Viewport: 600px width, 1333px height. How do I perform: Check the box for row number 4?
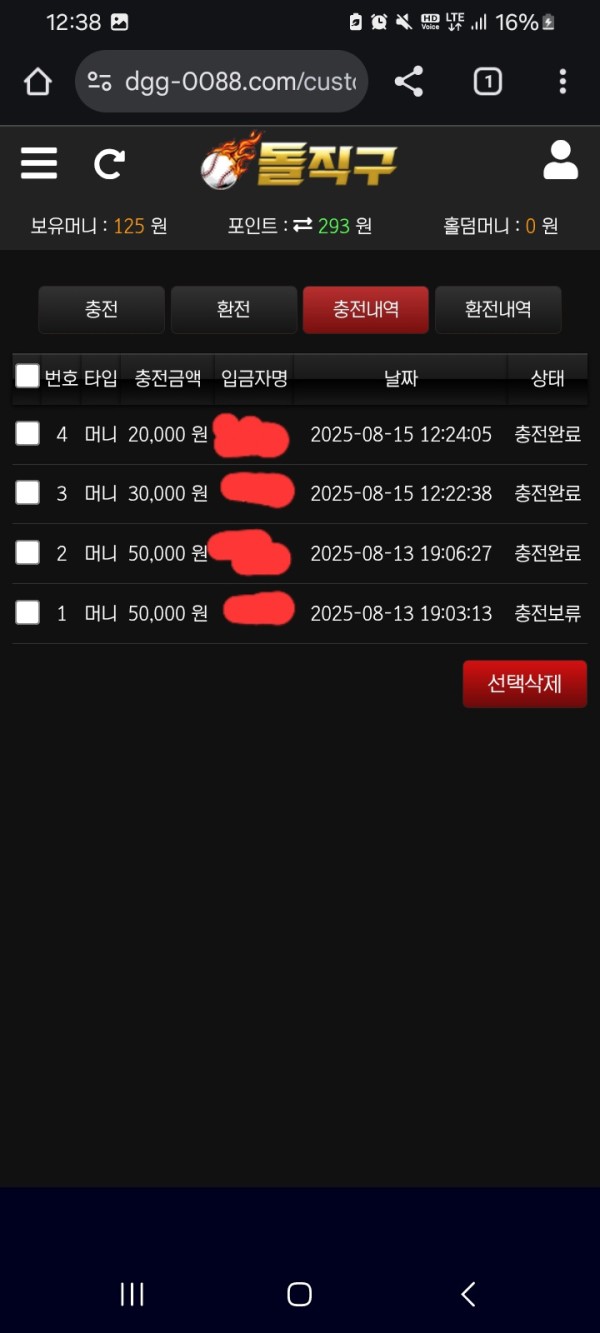point(27,433)
